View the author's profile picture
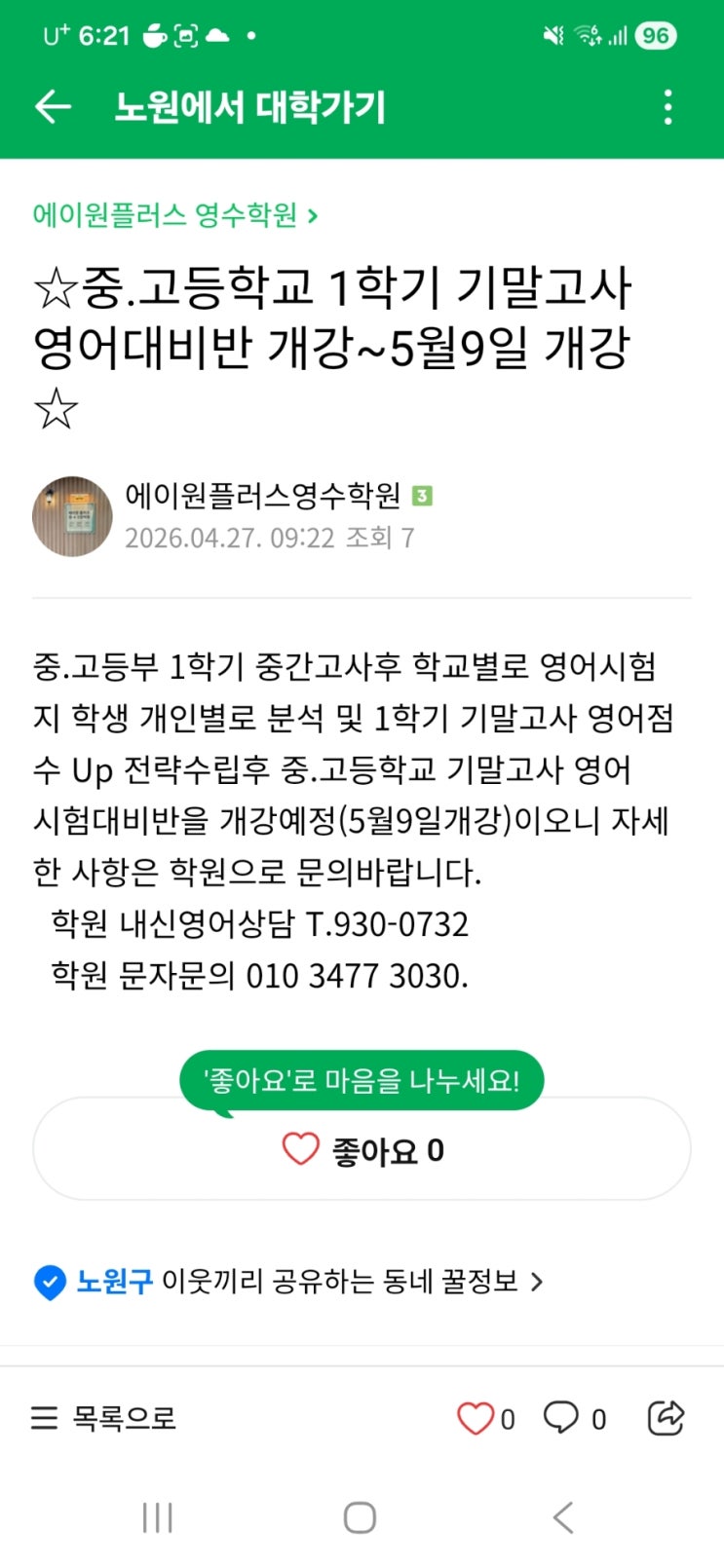 [72, 516]
